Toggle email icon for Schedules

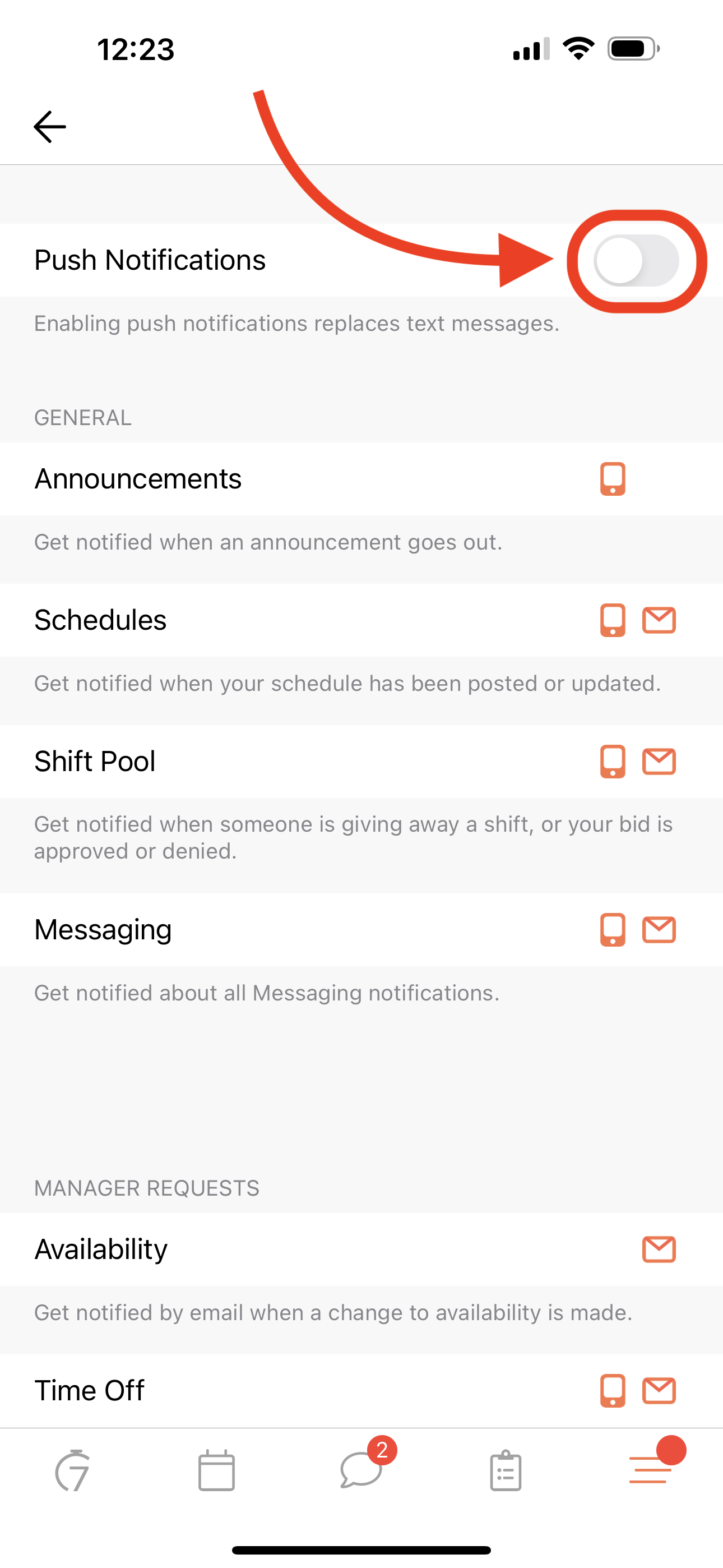[659, 620]
